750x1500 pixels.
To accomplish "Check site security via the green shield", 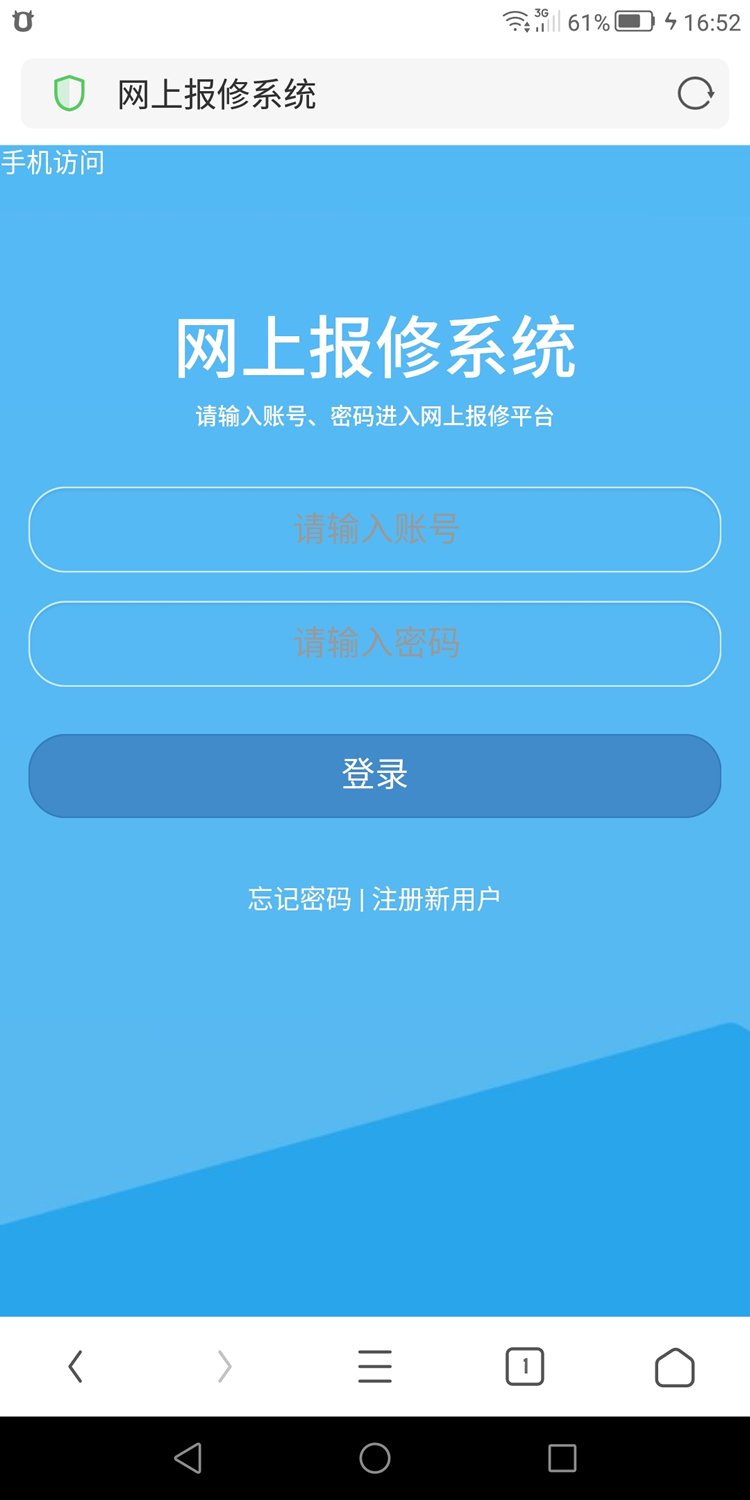I will pyautogui.click(x=69, y=94).
